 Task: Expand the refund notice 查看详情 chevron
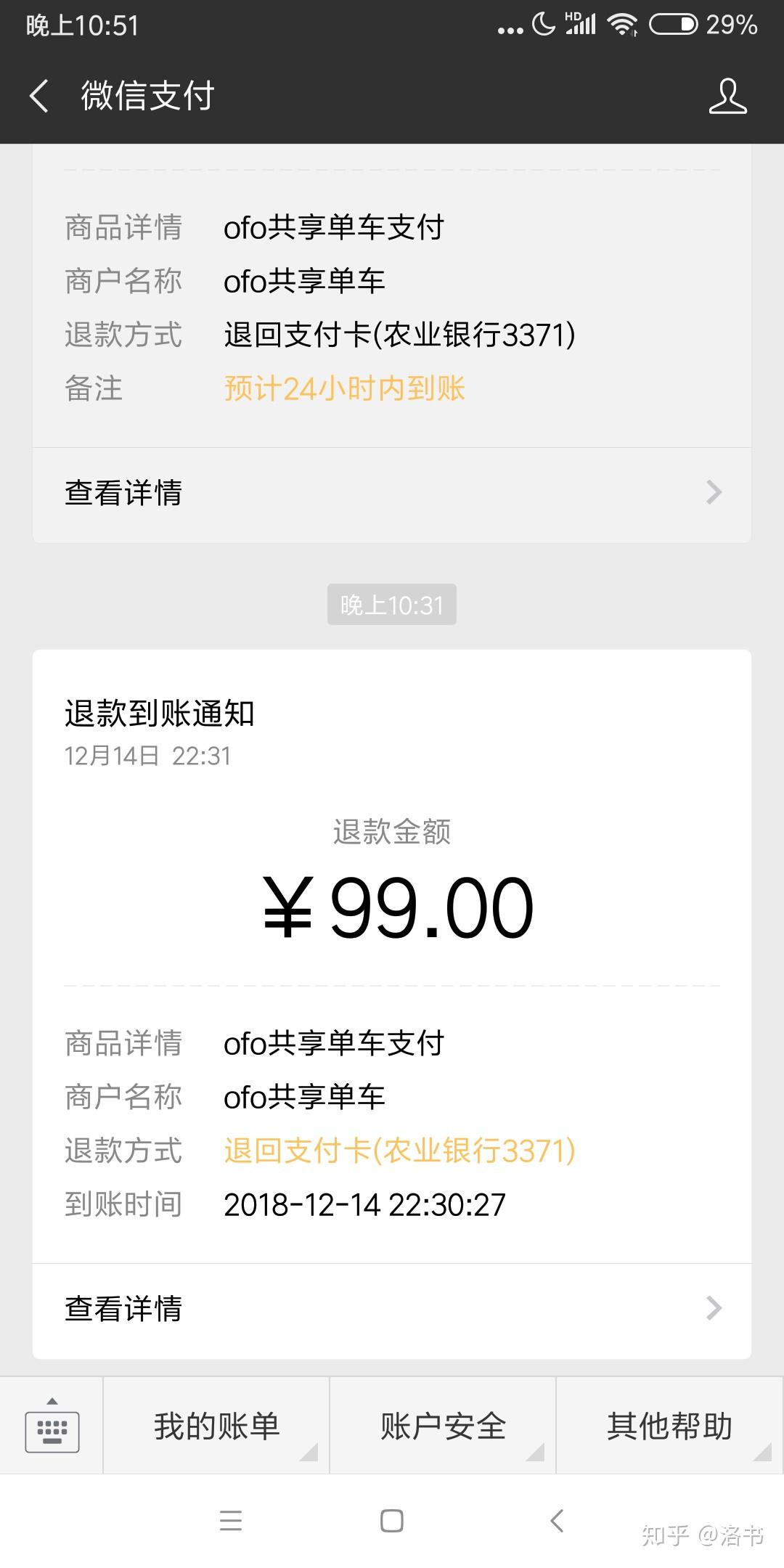[714, 1309]
